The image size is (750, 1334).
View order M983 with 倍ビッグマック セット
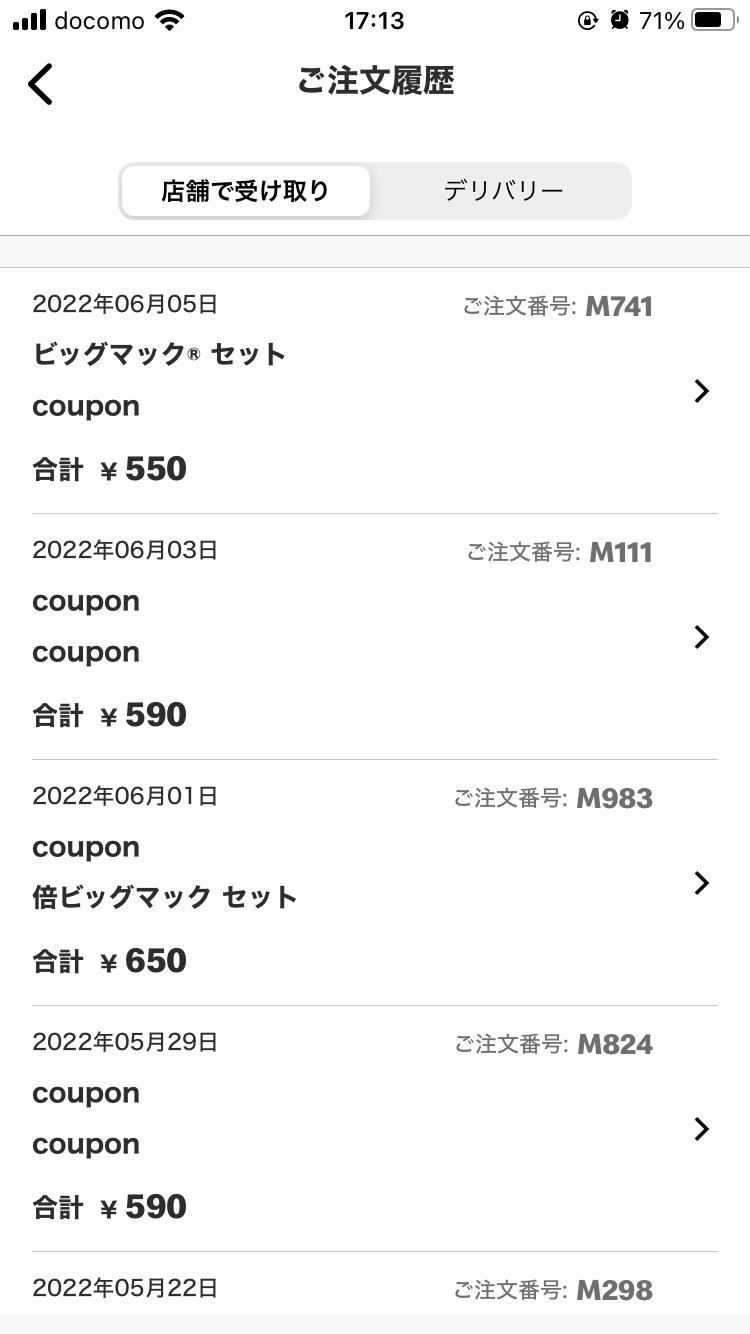375,883
